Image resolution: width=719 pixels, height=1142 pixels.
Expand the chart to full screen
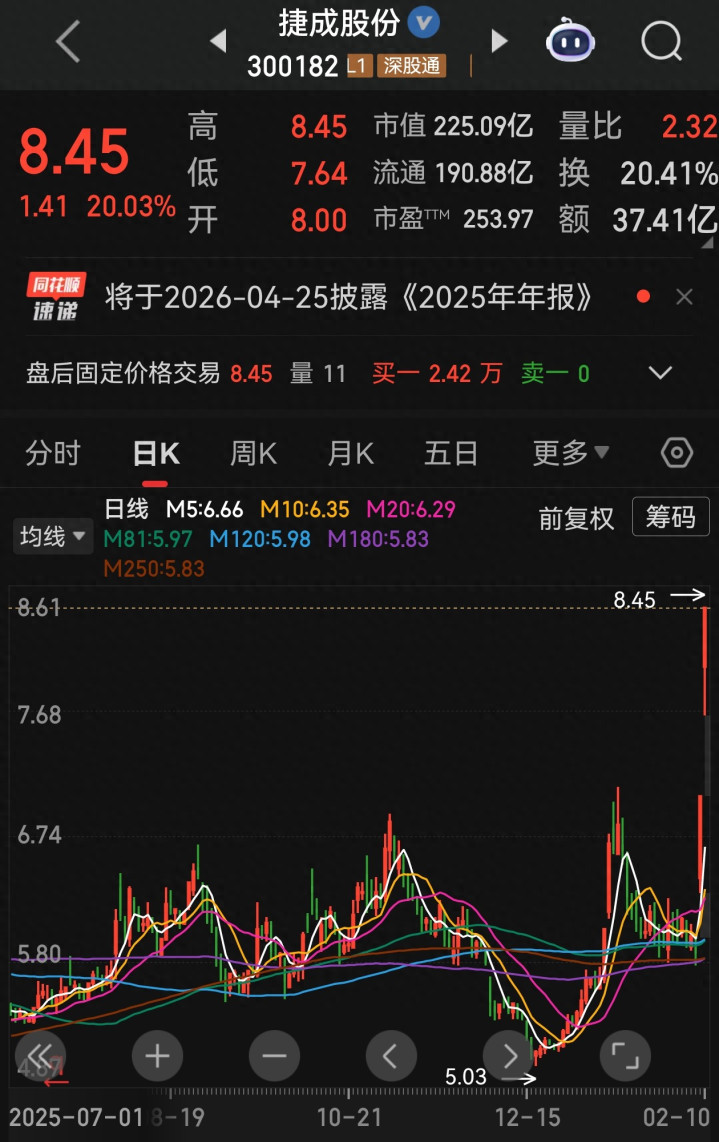point(624,1055)
